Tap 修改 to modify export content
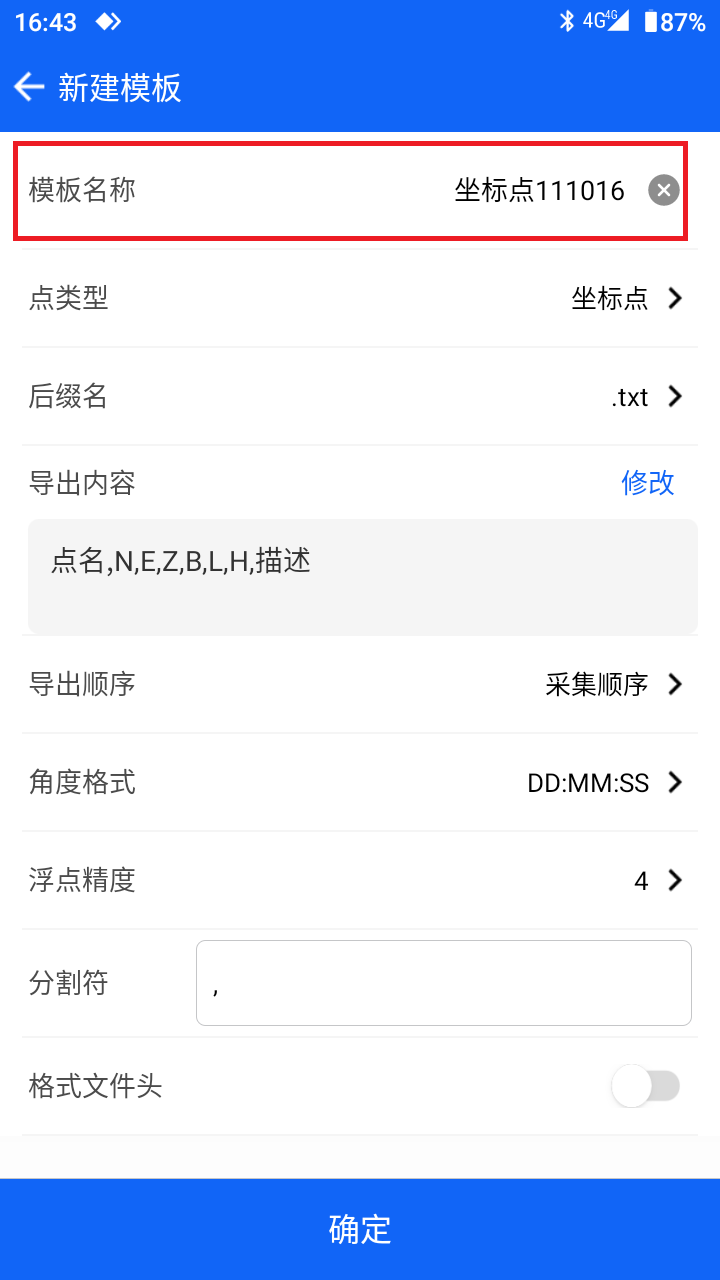 tap(648, 483)
